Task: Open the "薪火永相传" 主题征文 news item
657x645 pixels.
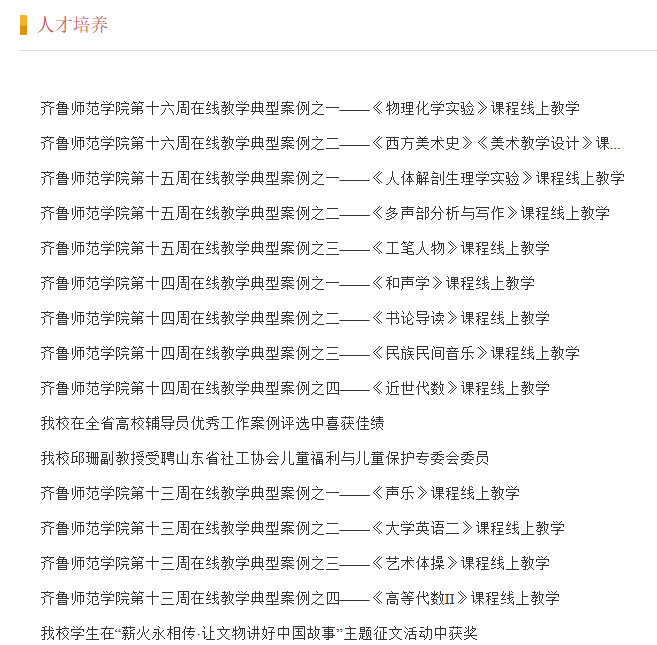Action: point(259,633)
